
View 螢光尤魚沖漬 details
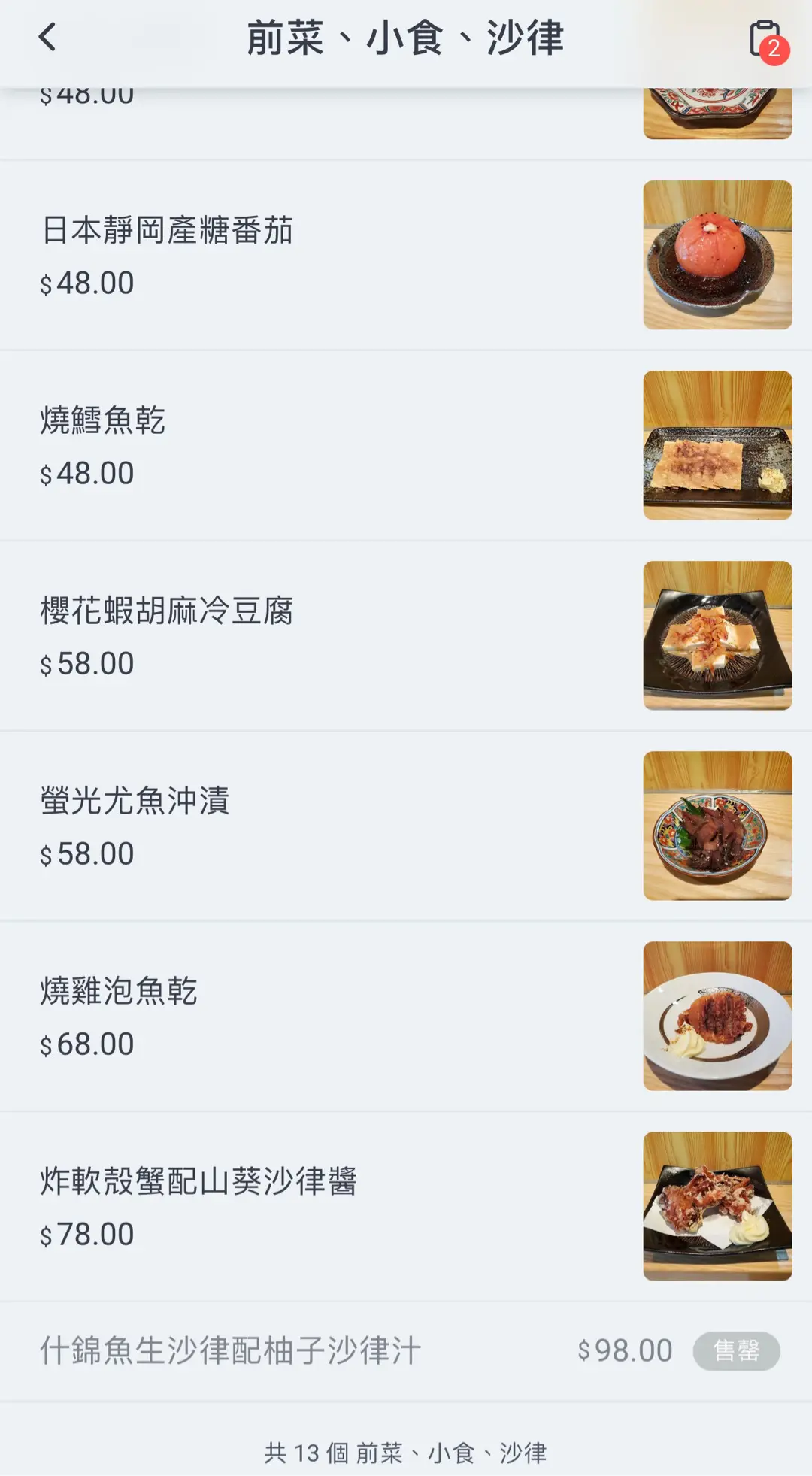(135, 801)
